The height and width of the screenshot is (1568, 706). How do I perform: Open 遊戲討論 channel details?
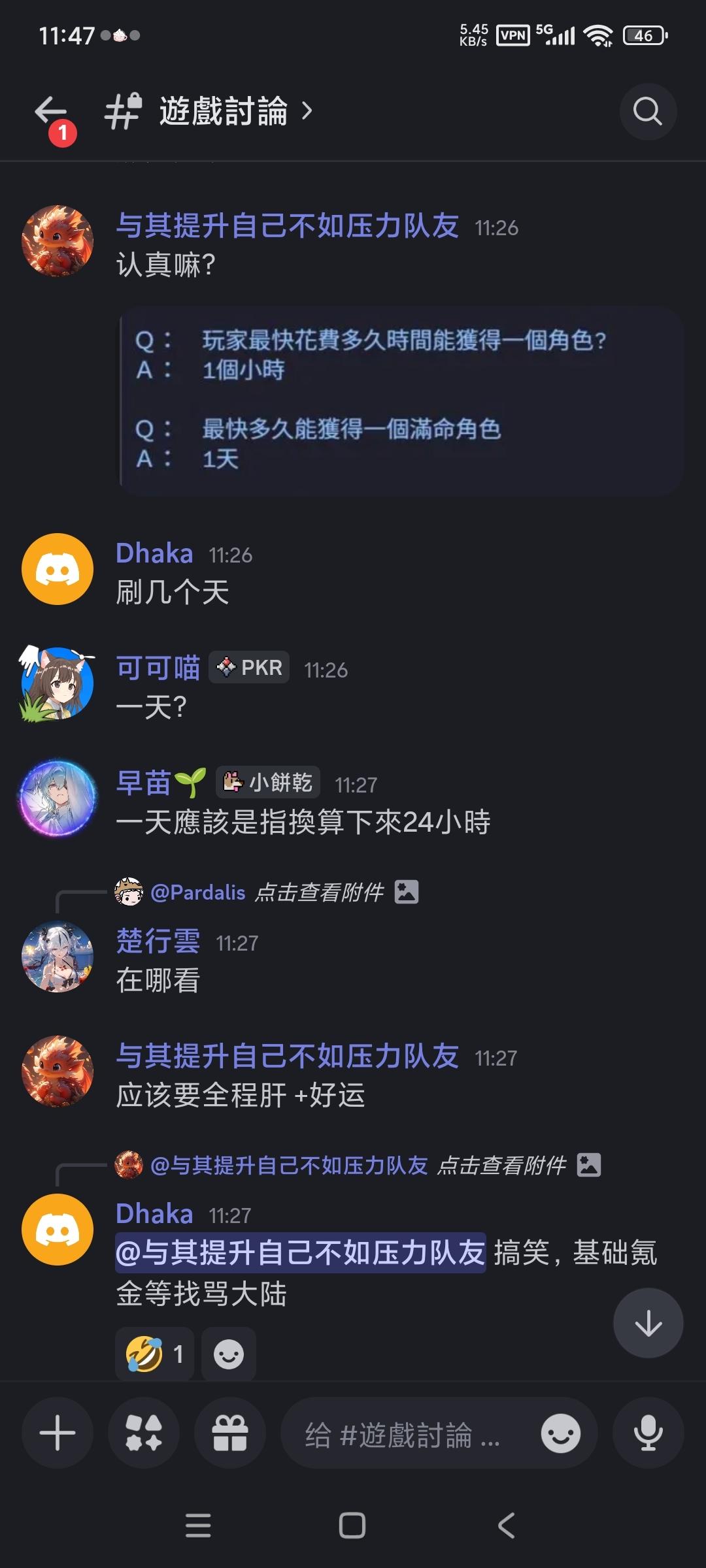click(x=224, y=111)
